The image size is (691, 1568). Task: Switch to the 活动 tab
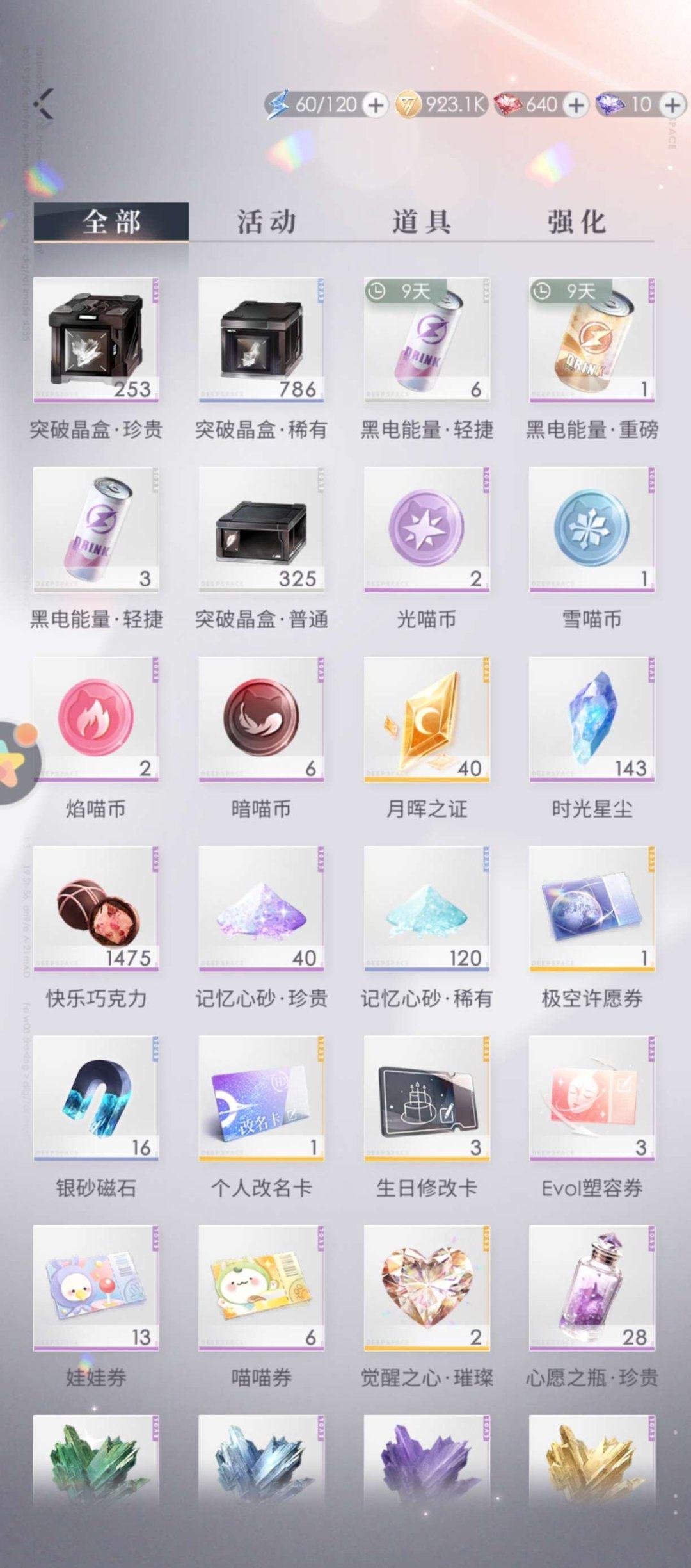pyautogui.click(x=266, y=221)
